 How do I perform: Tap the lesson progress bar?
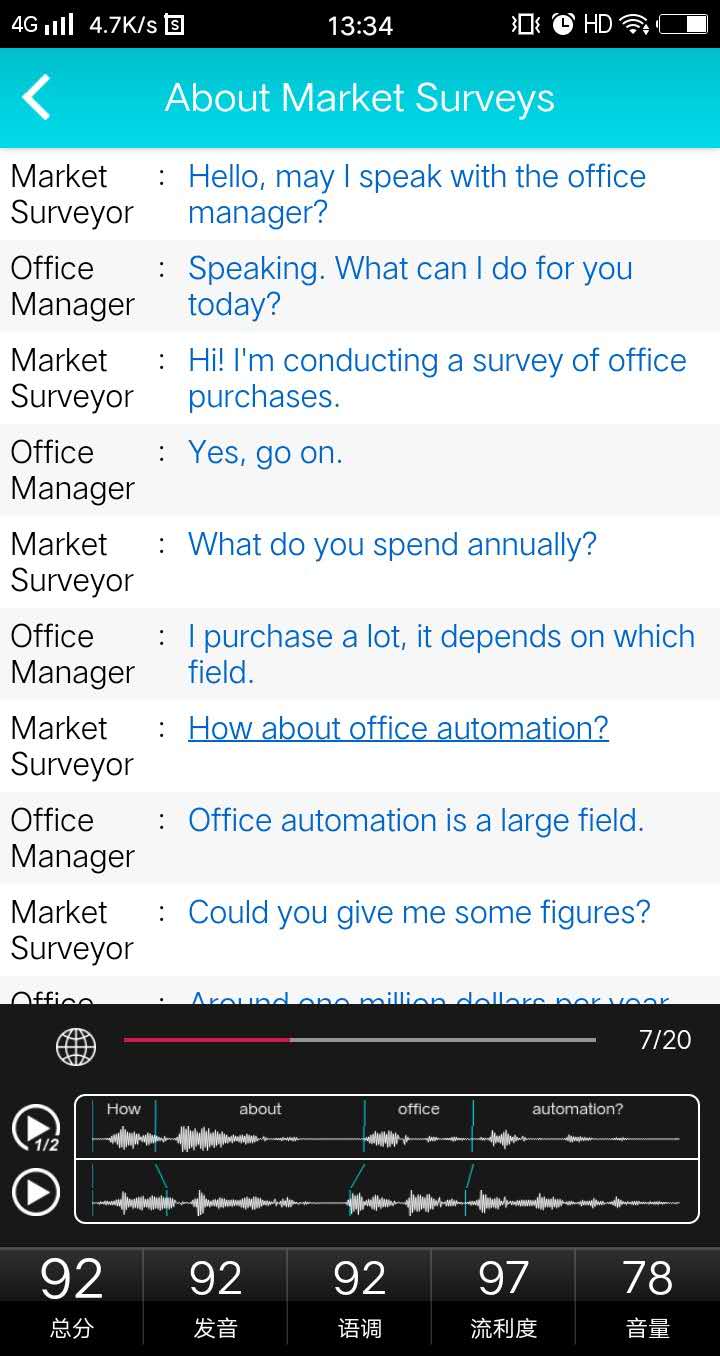tap(360, 1040)
